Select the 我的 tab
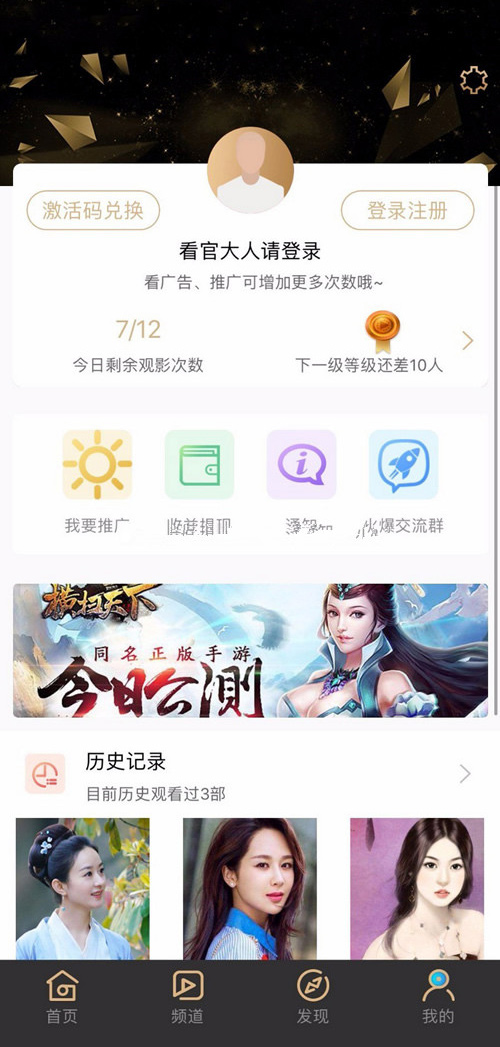 [438, 998]
